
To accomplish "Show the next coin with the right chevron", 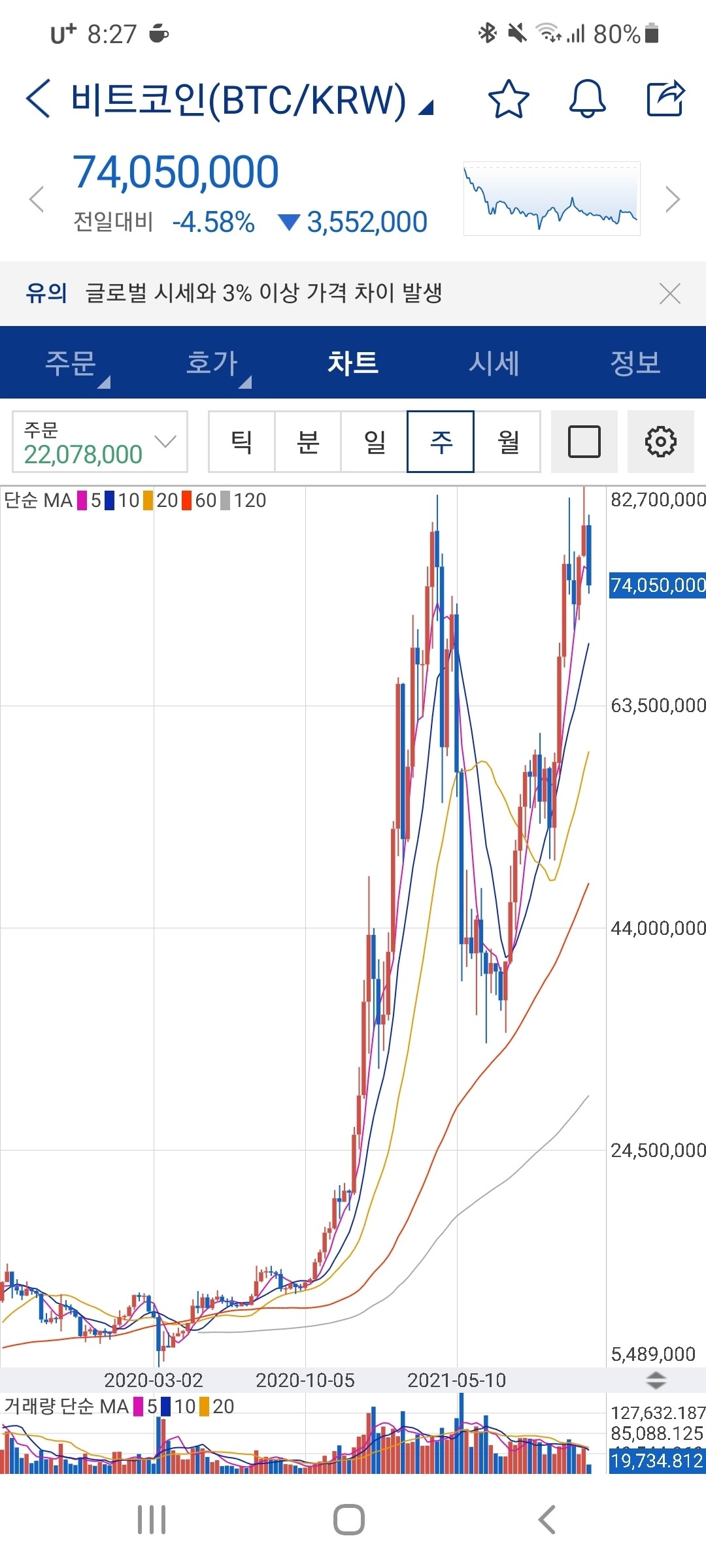I will (673, 199).
